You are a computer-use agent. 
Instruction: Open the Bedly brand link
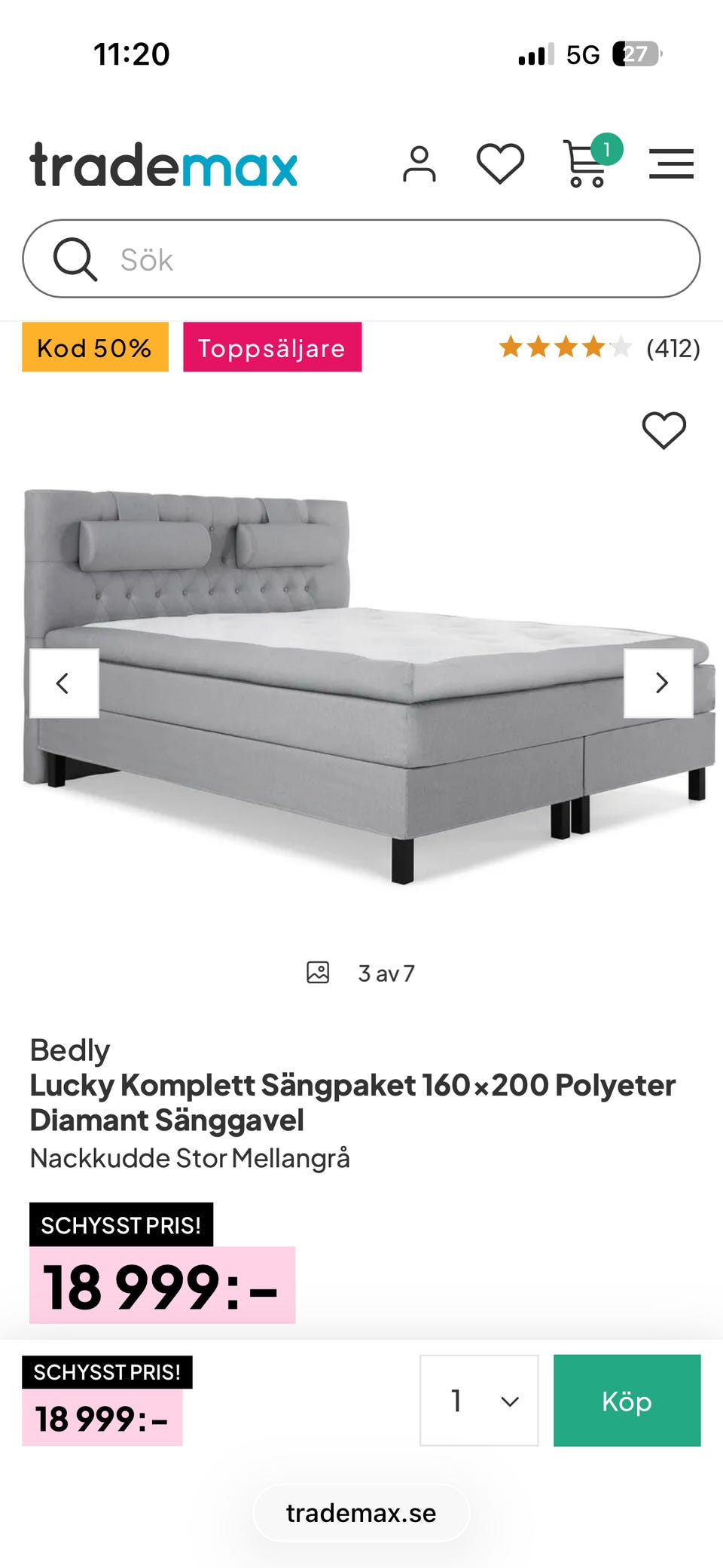coord(70,1050)
